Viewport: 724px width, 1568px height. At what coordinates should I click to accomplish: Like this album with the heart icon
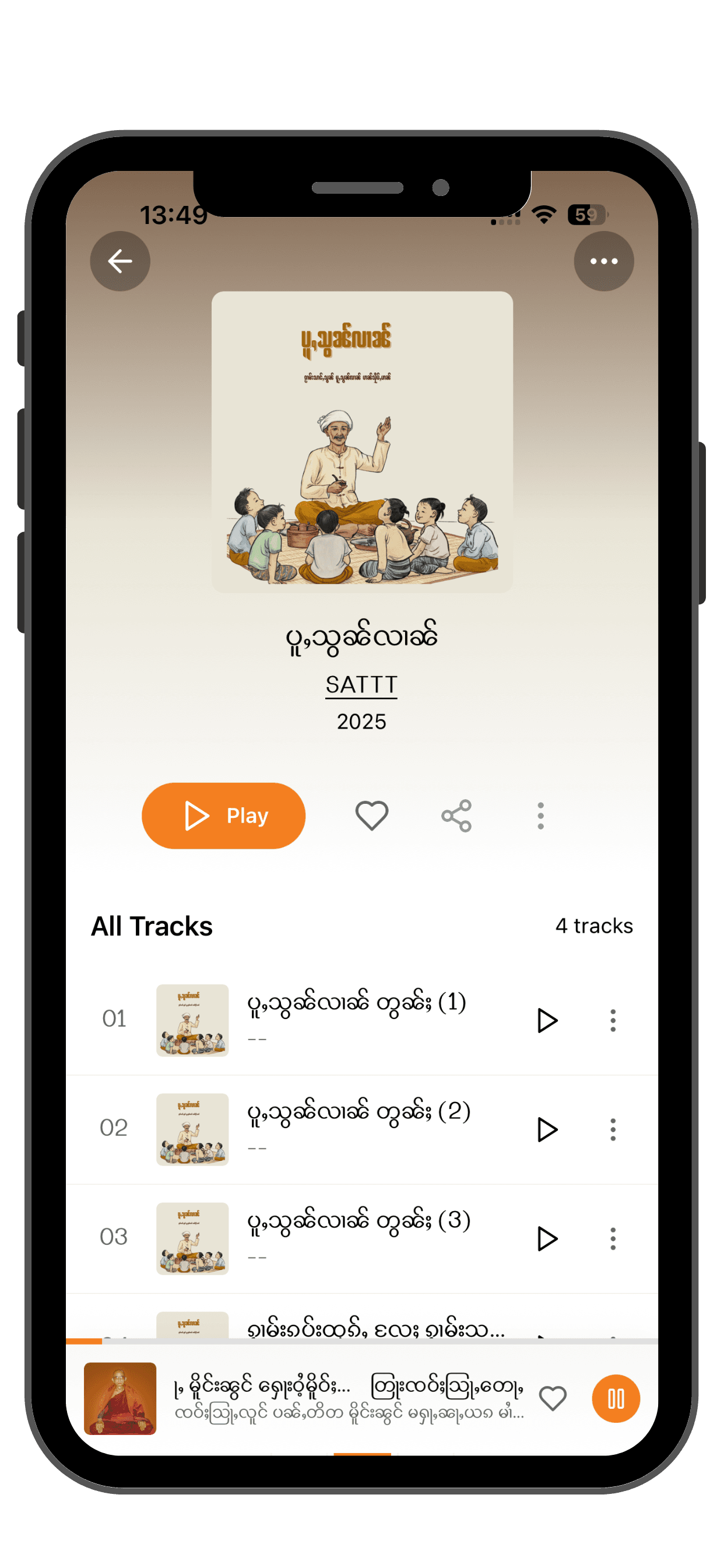372,815
